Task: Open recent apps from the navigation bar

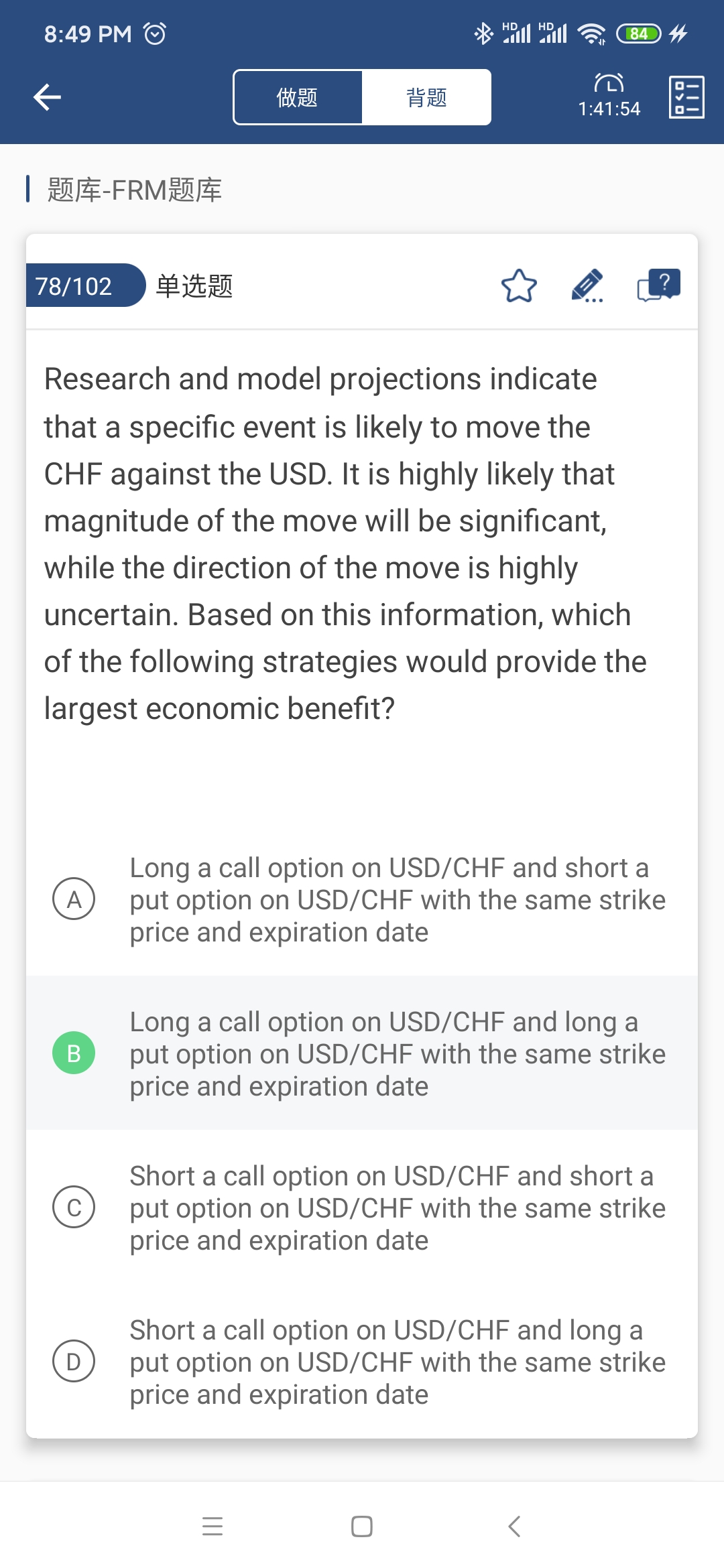Action: tap(213, 1526)
